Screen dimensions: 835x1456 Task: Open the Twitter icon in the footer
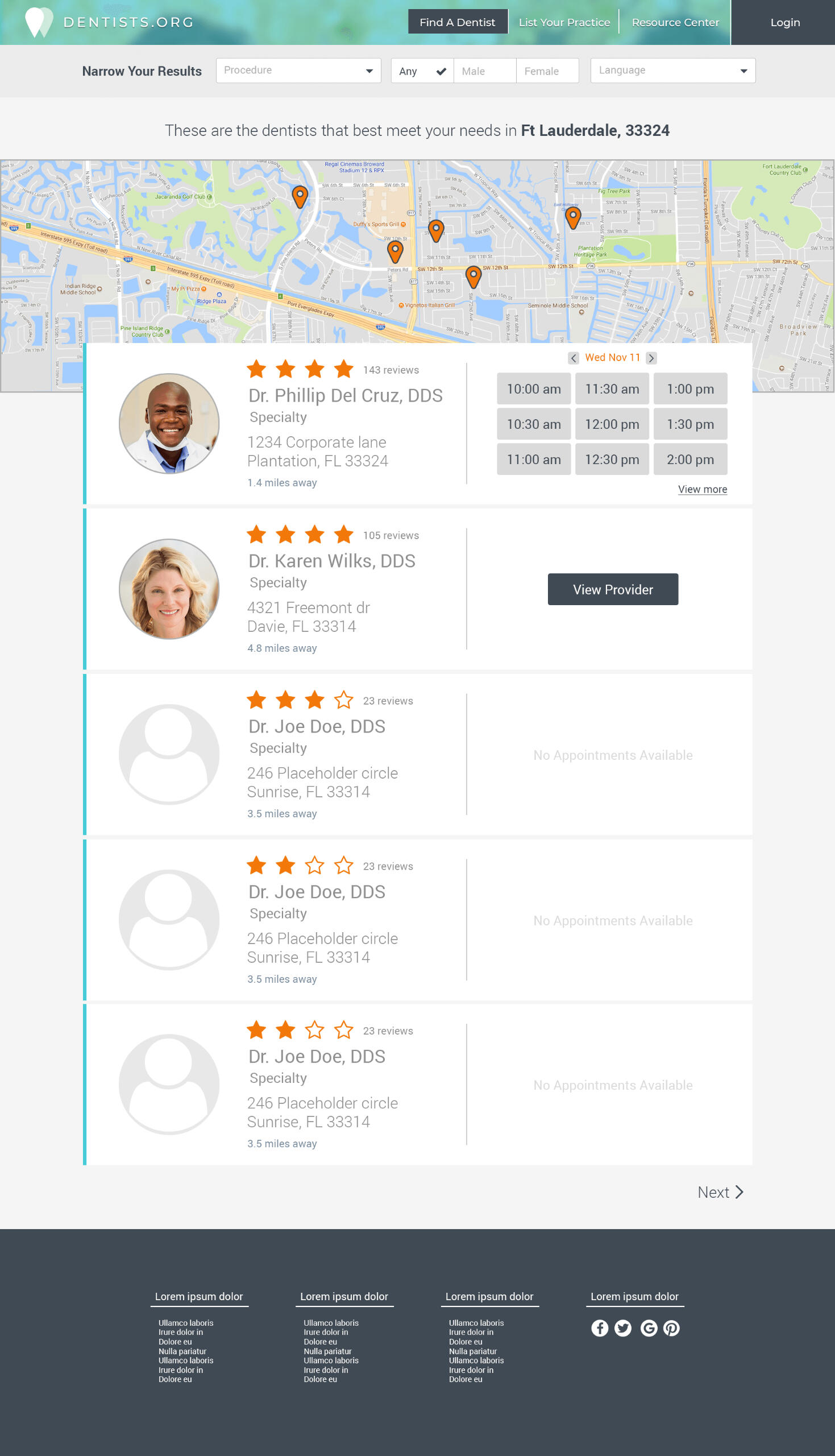tap(623, 1328)
